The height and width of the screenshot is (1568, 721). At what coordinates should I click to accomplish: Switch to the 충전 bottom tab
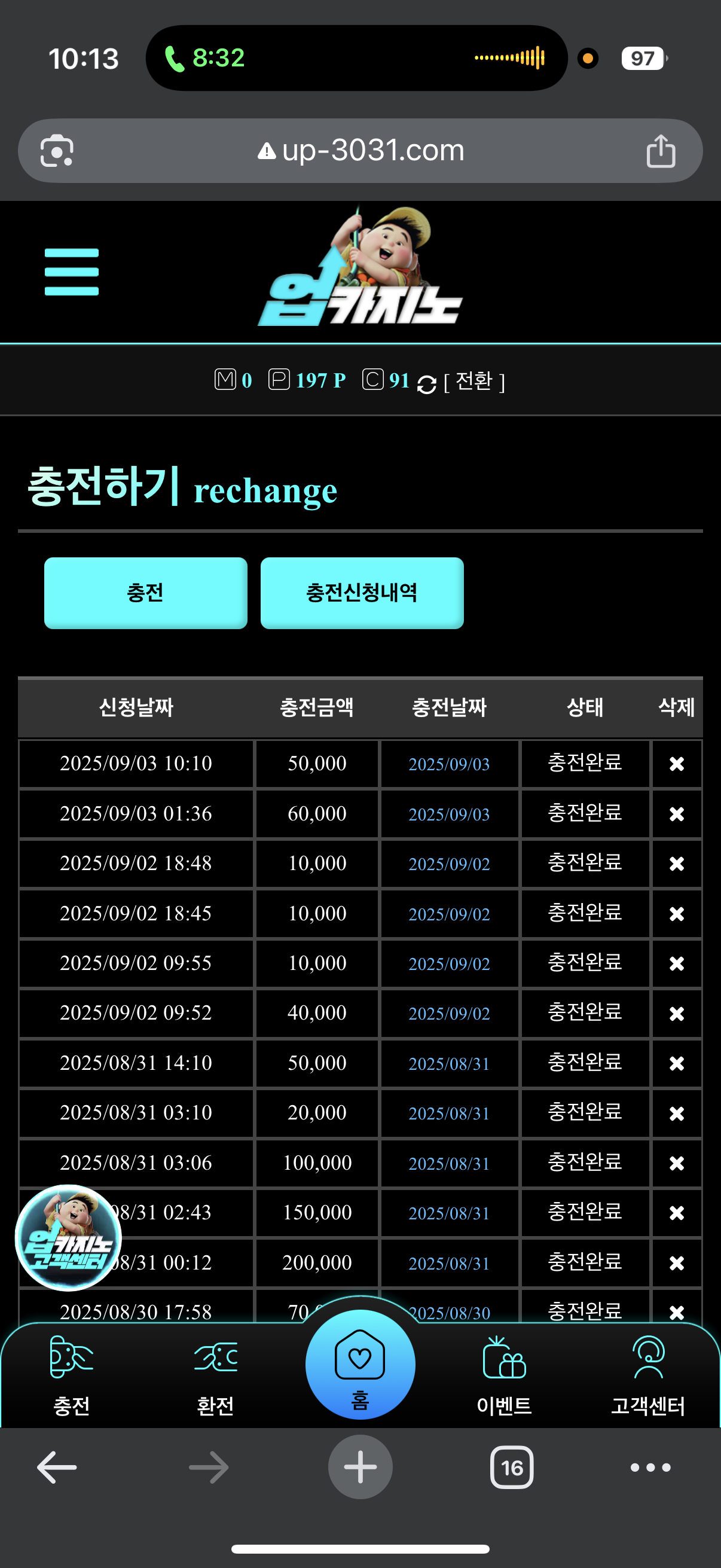tap(72, 1375)
